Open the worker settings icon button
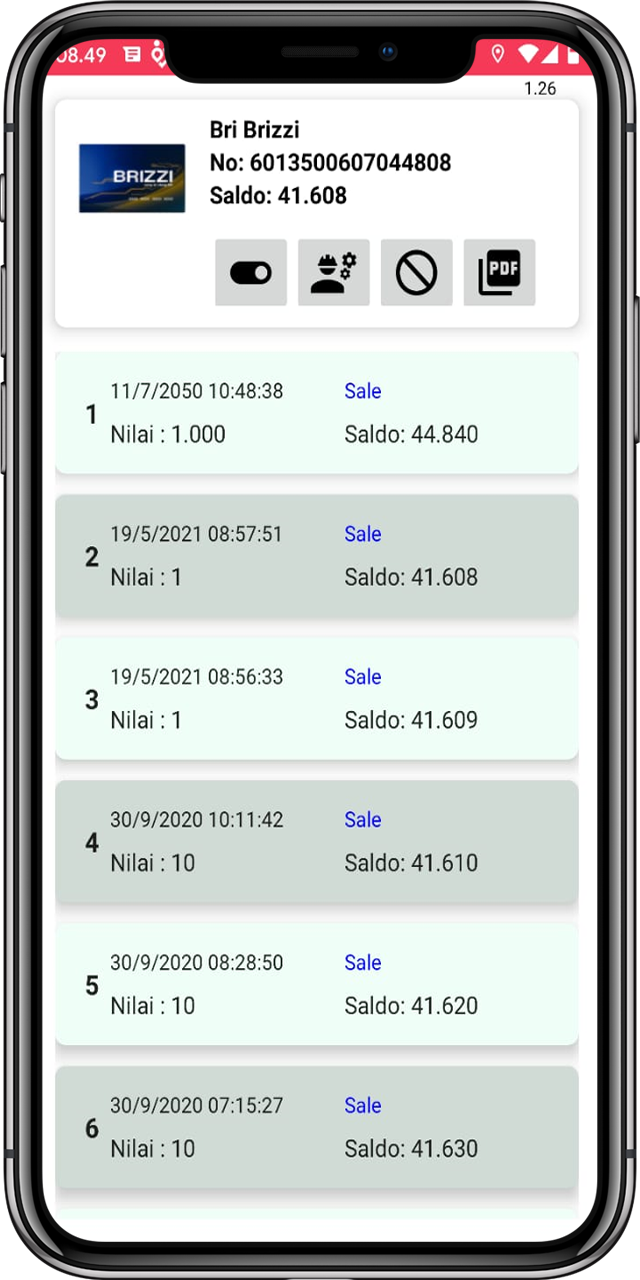The height and width of the screenshot is (1280, 640). pos(334,272)
